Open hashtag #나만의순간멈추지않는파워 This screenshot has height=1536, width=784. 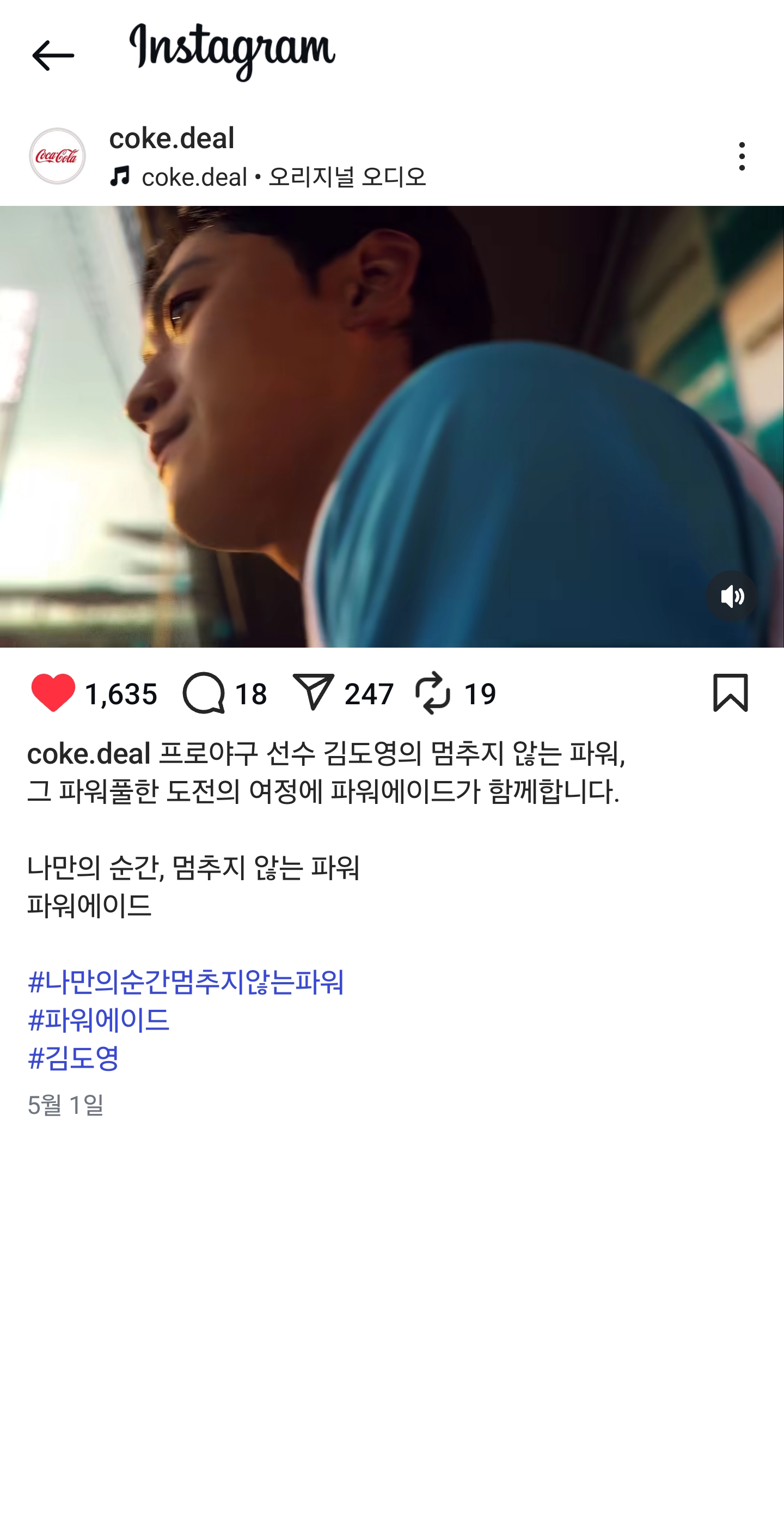point(186,982)
